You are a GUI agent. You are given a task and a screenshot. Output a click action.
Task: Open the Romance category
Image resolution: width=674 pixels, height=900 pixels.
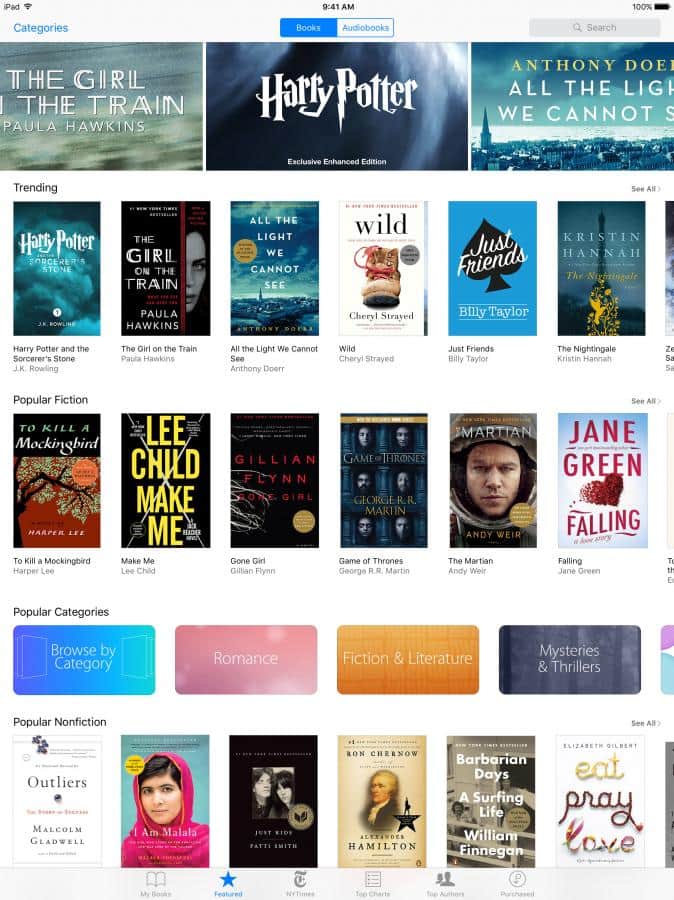coord(246,659)
